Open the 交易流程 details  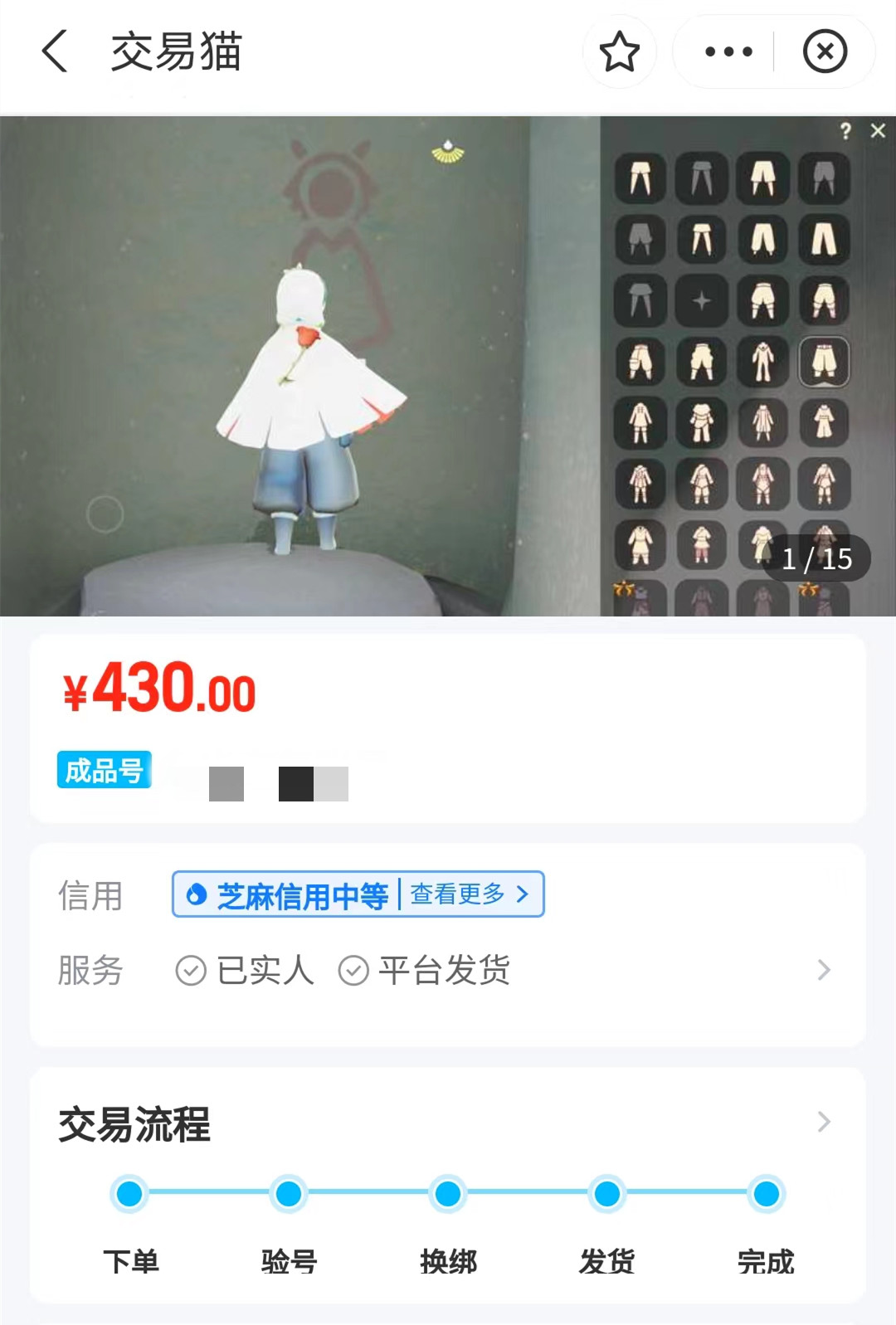point(823,1122)
